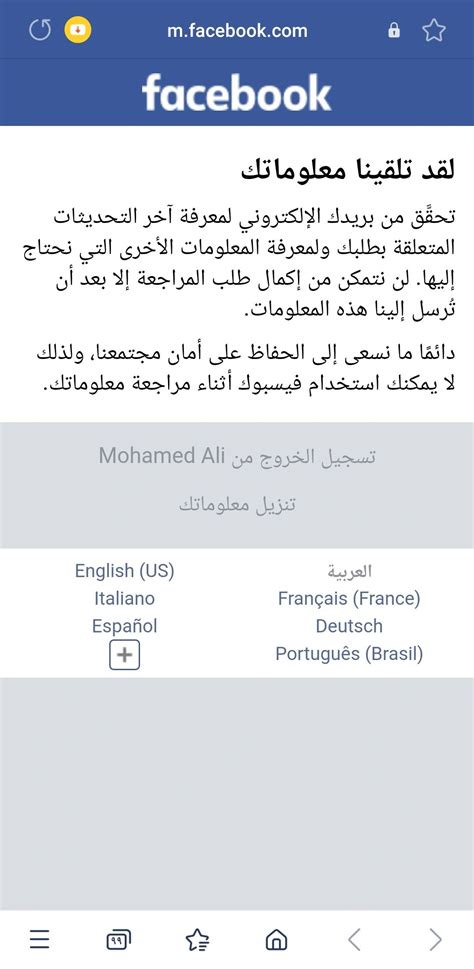Switch language to Français (France)

pyautogui.click(x=349, y=598)
